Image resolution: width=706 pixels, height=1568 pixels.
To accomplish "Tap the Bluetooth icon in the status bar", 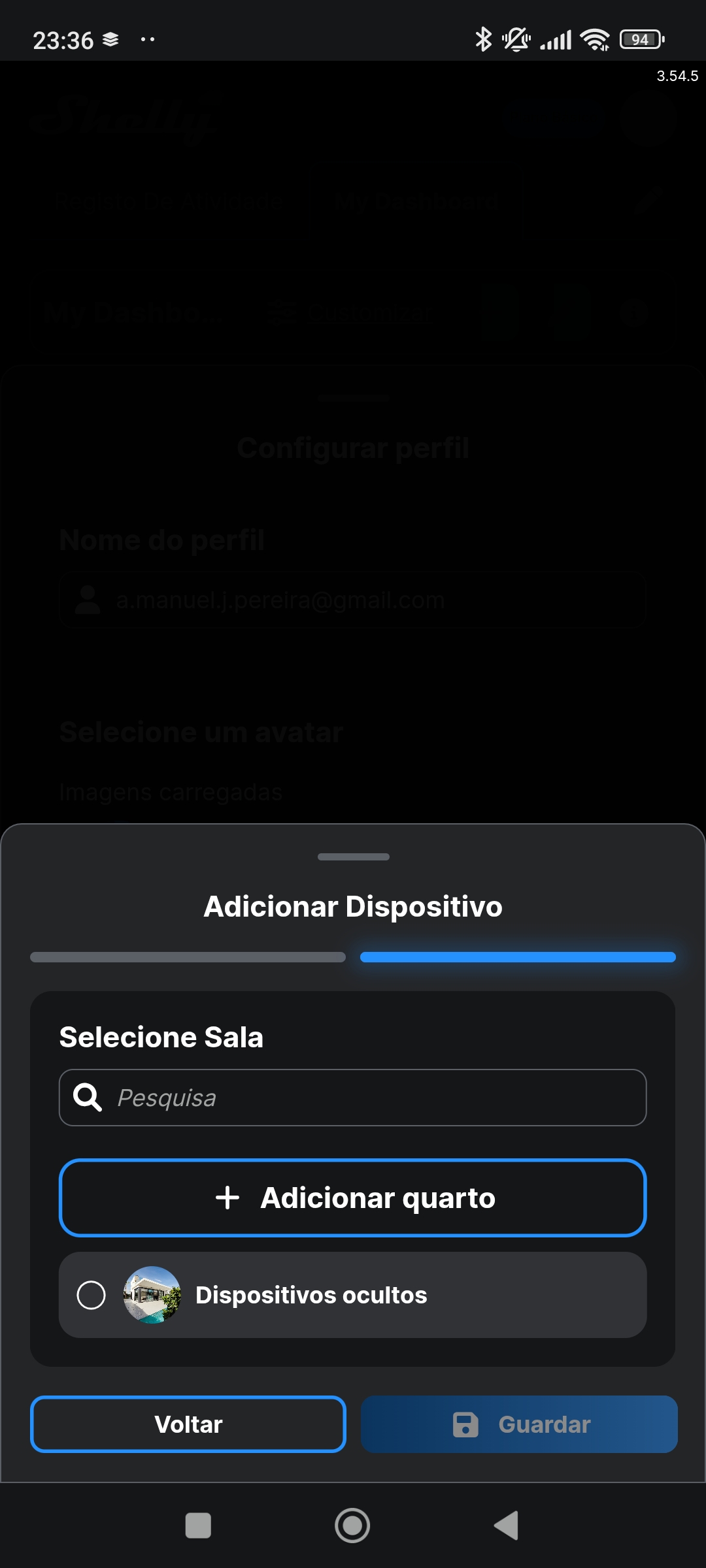I will 483,39.
